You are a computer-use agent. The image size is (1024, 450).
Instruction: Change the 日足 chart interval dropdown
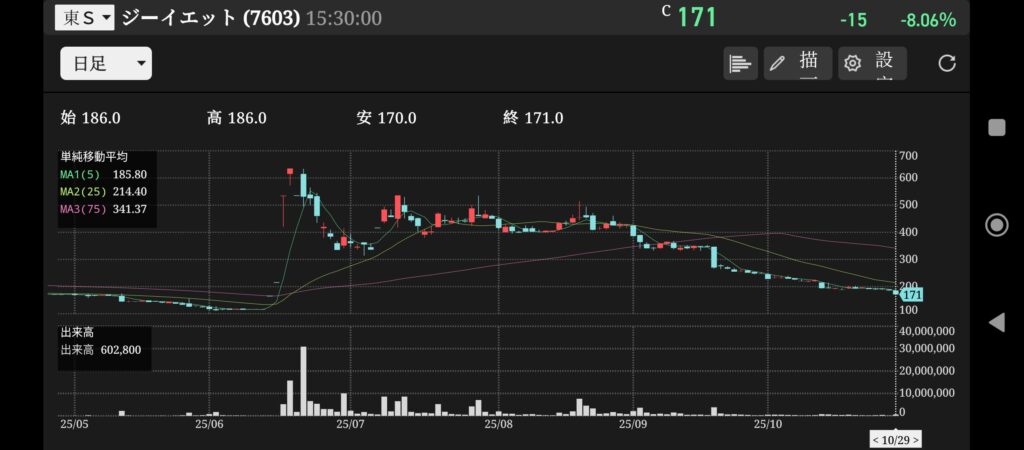click(x=106, y=64)
